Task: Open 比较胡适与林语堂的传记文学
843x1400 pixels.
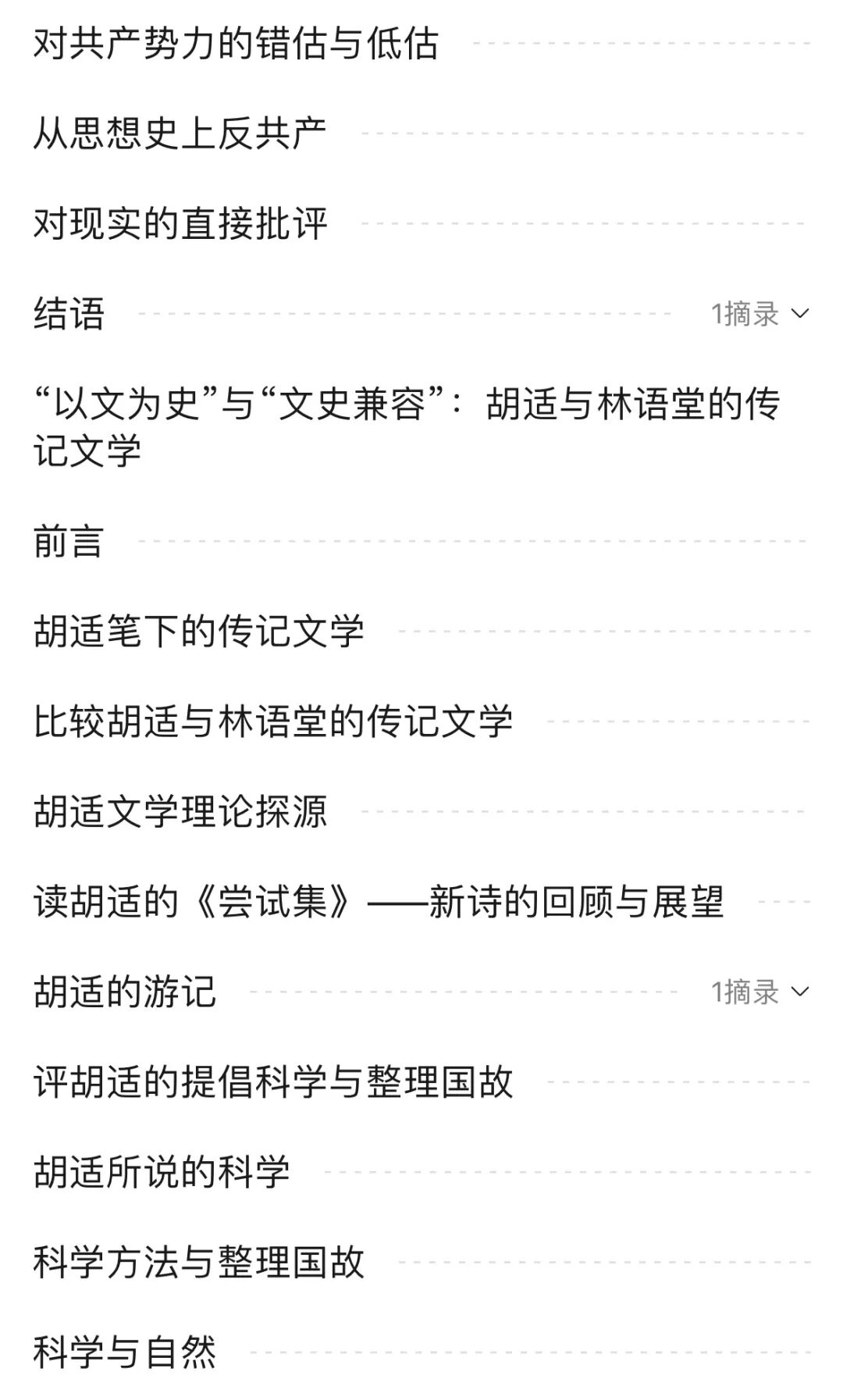Action: point(275,724)
